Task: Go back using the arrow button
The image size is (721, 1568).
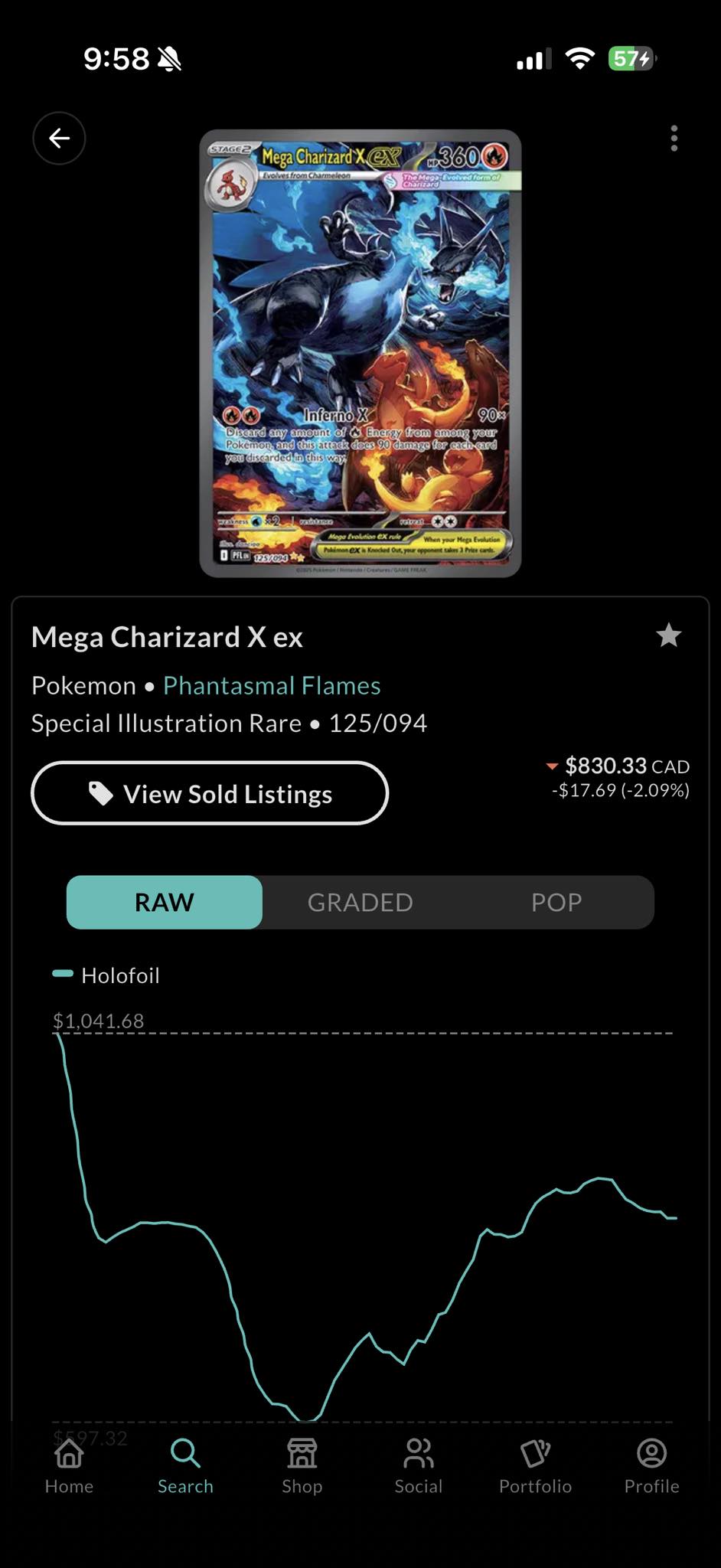Action: [59, 139]
